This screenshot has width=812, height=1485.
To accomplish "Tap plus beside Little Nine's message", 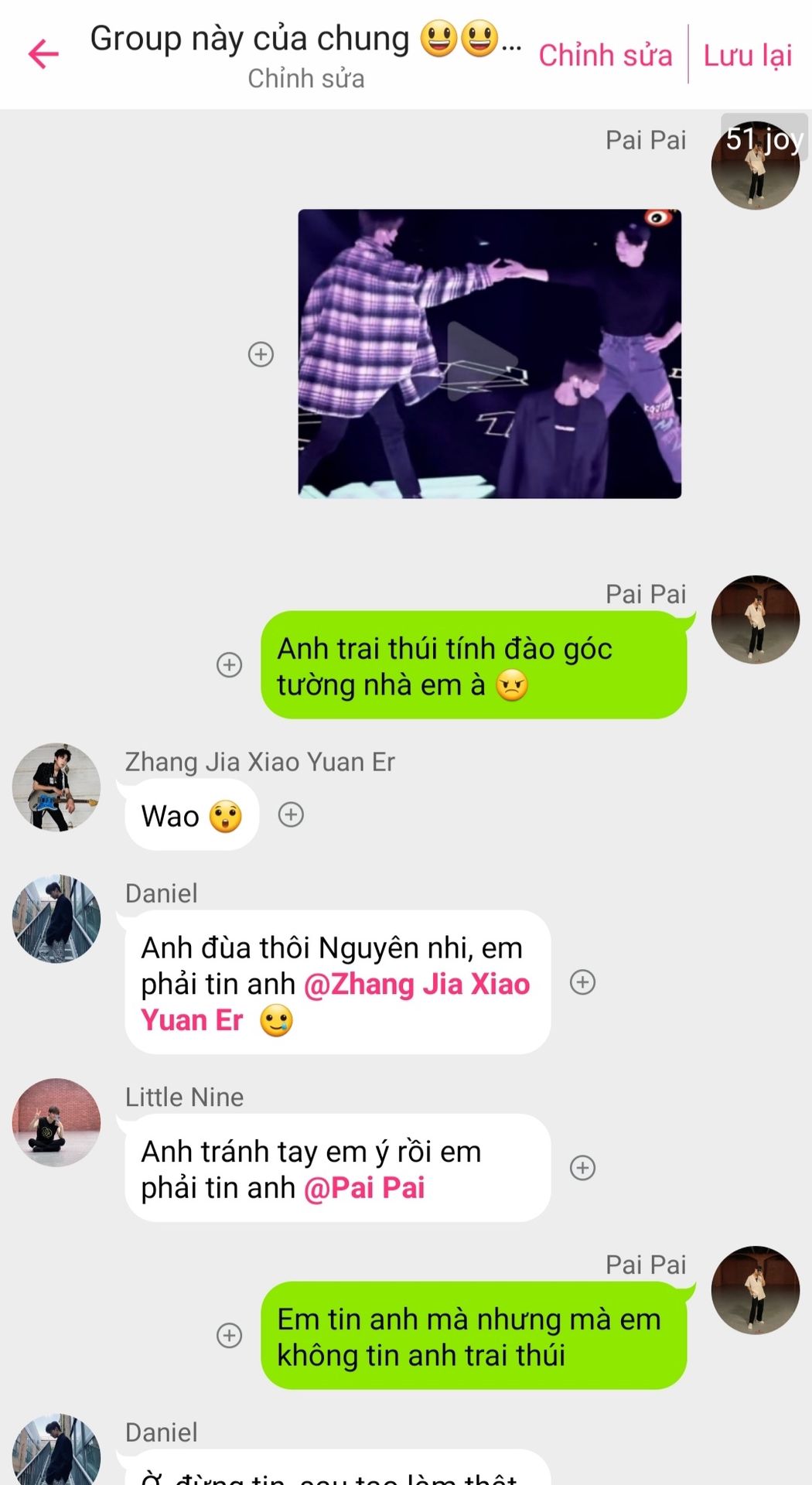I will [582, 1168].
